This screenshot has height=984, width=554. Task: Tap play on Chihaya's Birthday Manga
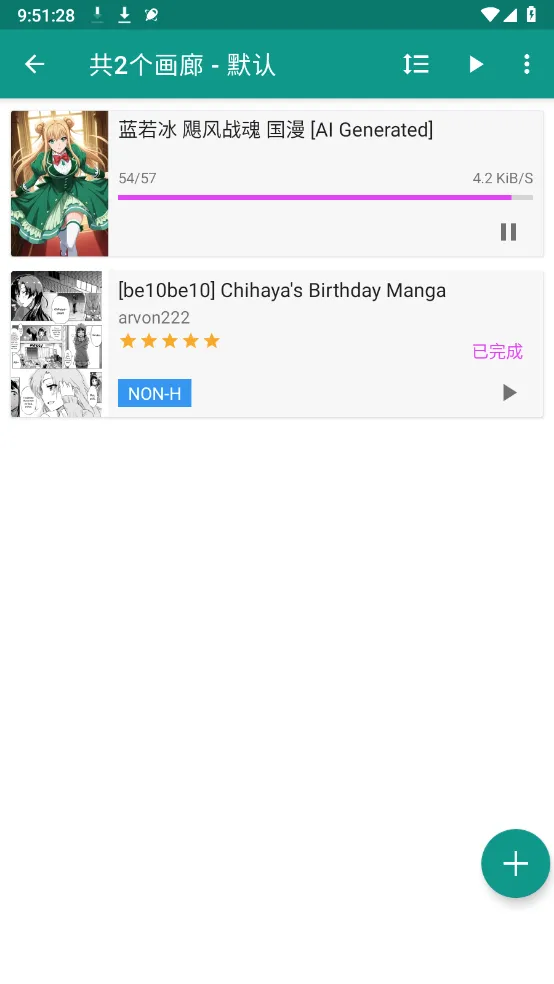(509, 393)
